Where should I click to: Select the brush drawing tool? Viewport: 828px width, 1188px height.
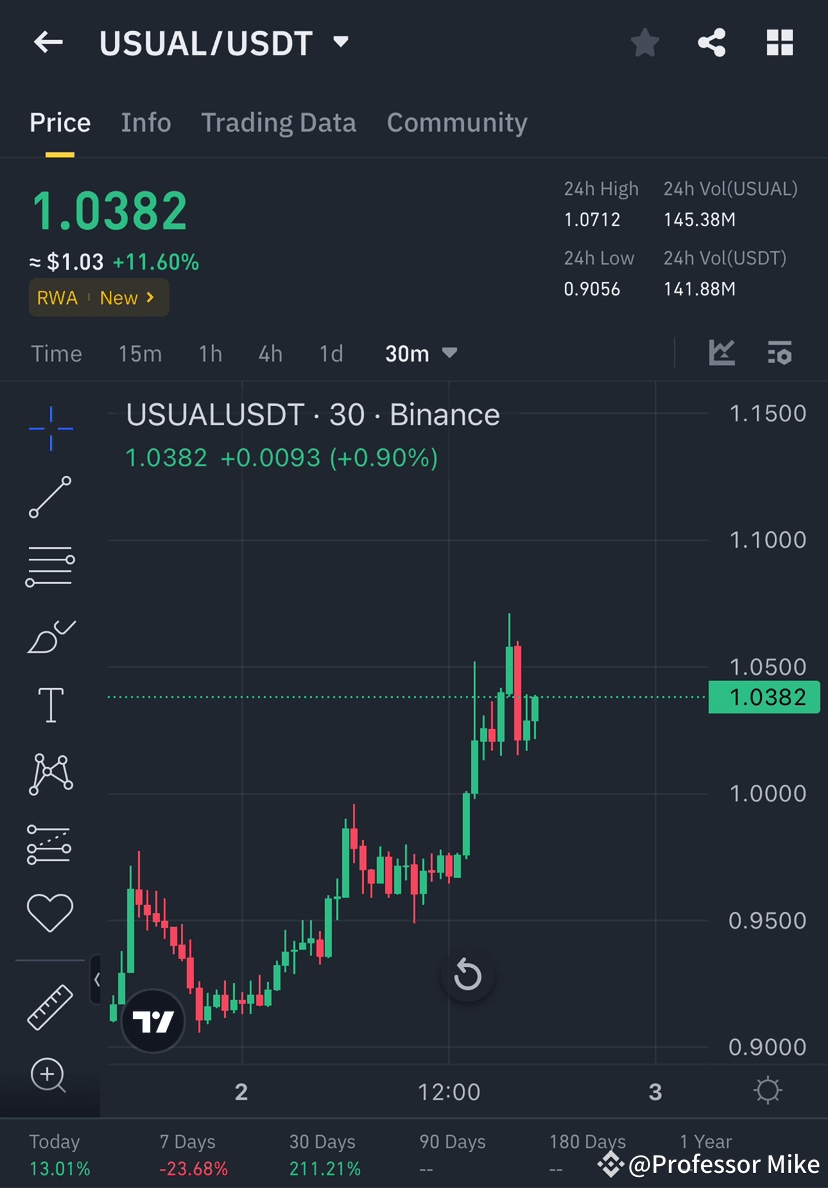[50, 636]
